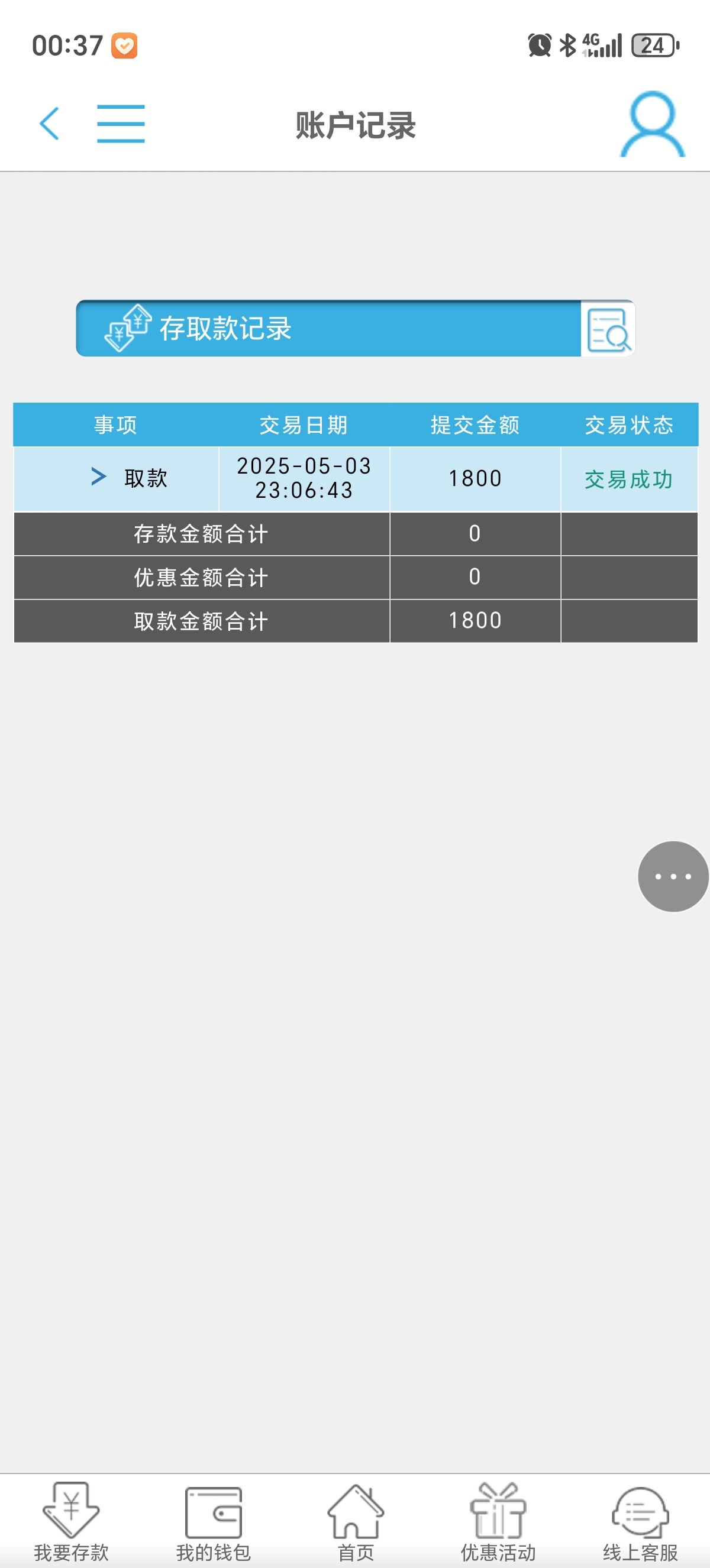Go back using the arrow icon
The image size is (710, 1568).
49,124
